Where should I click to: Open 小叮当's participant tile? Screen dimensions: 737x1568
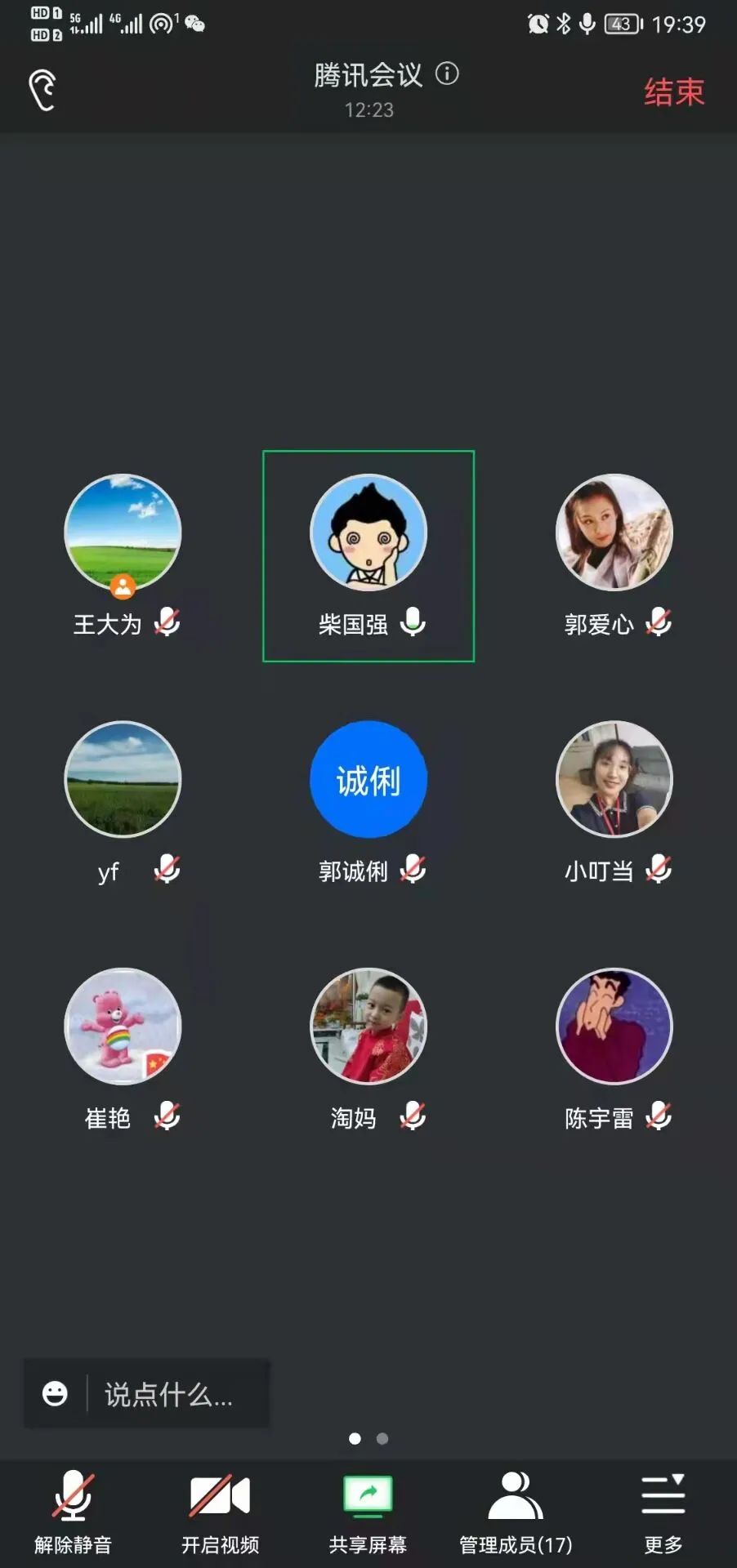pyautogui.click(x=614, y=780)
